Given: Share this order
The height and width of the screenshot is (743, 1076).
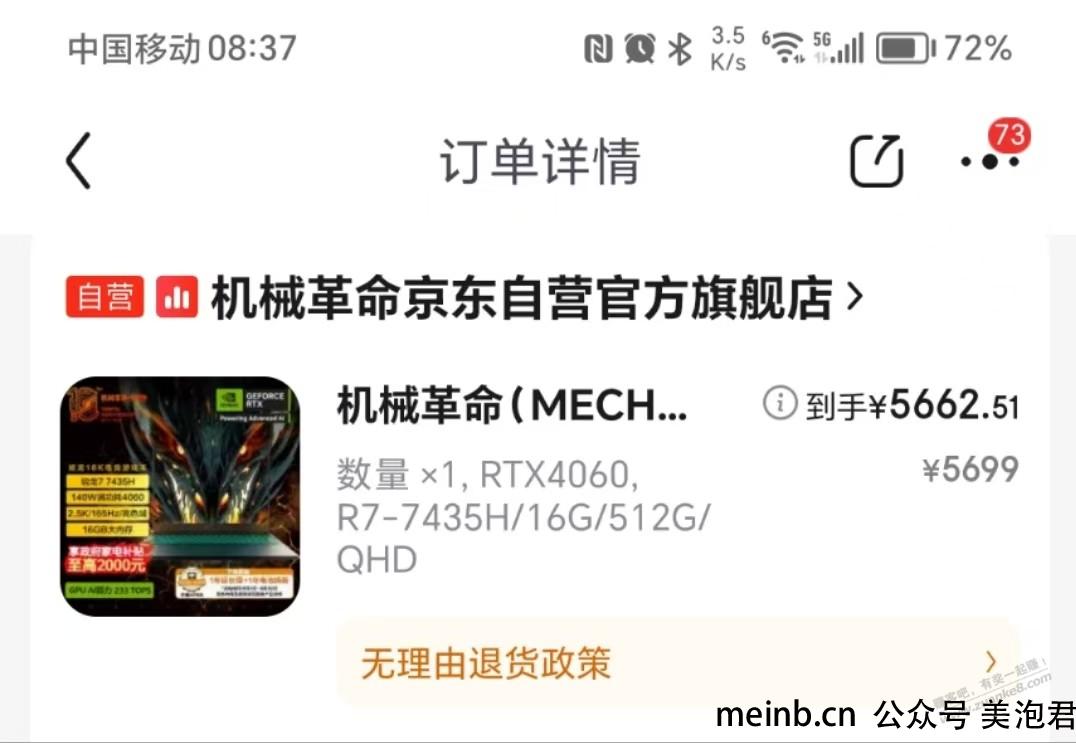Looking at the screenshot, I should (x=876, y=161).
